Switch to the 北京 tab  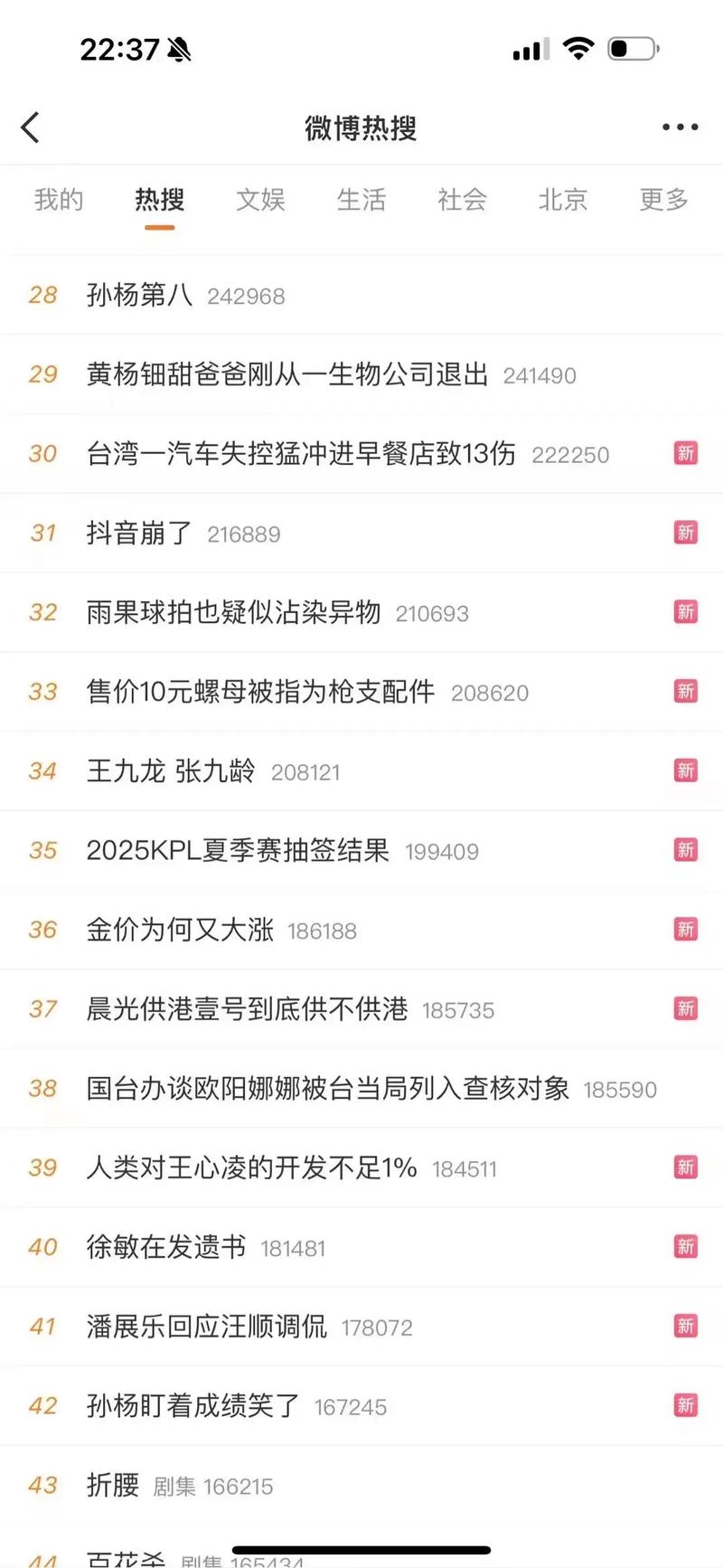[x=563, y=199]
